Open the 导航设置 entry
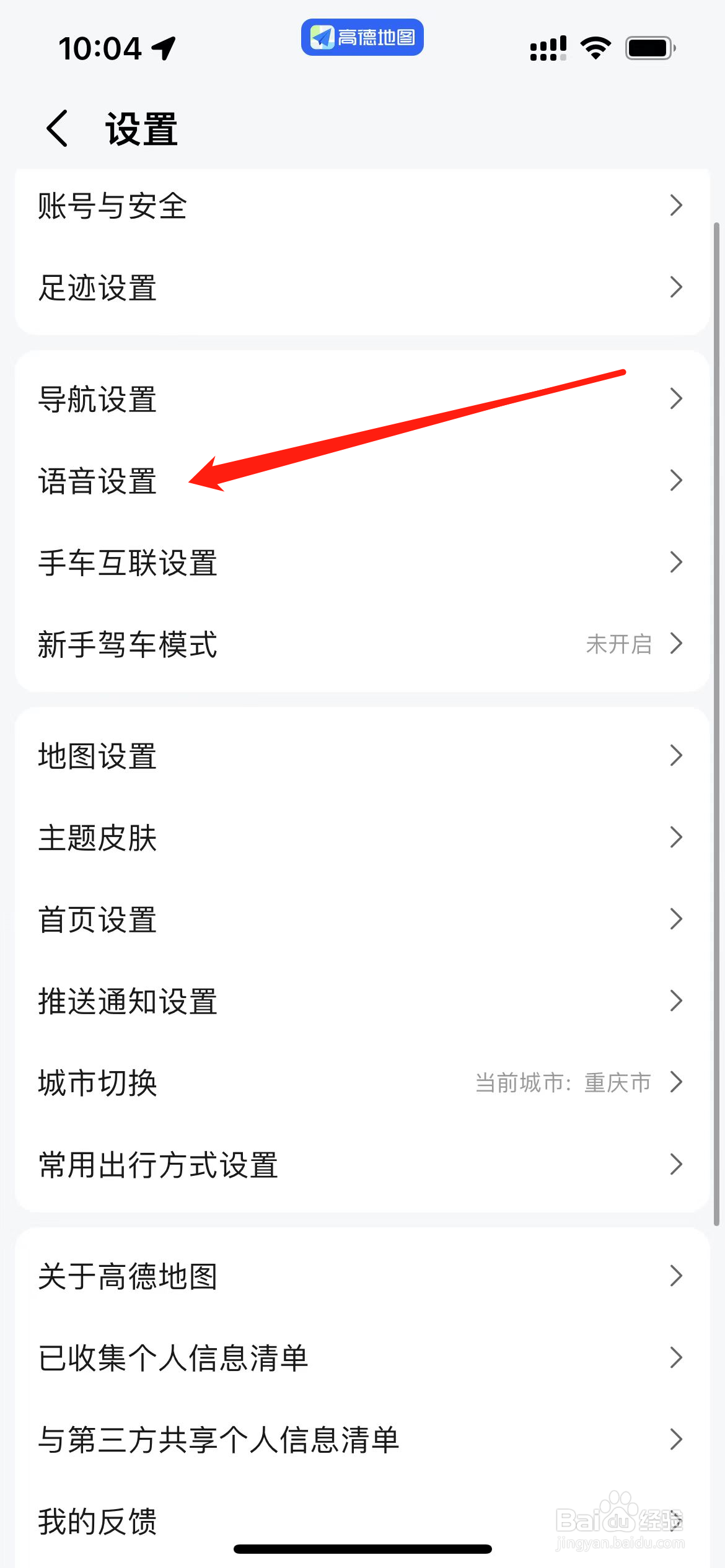The width and height of the screenshot is (725, 1568). point(97,400)
